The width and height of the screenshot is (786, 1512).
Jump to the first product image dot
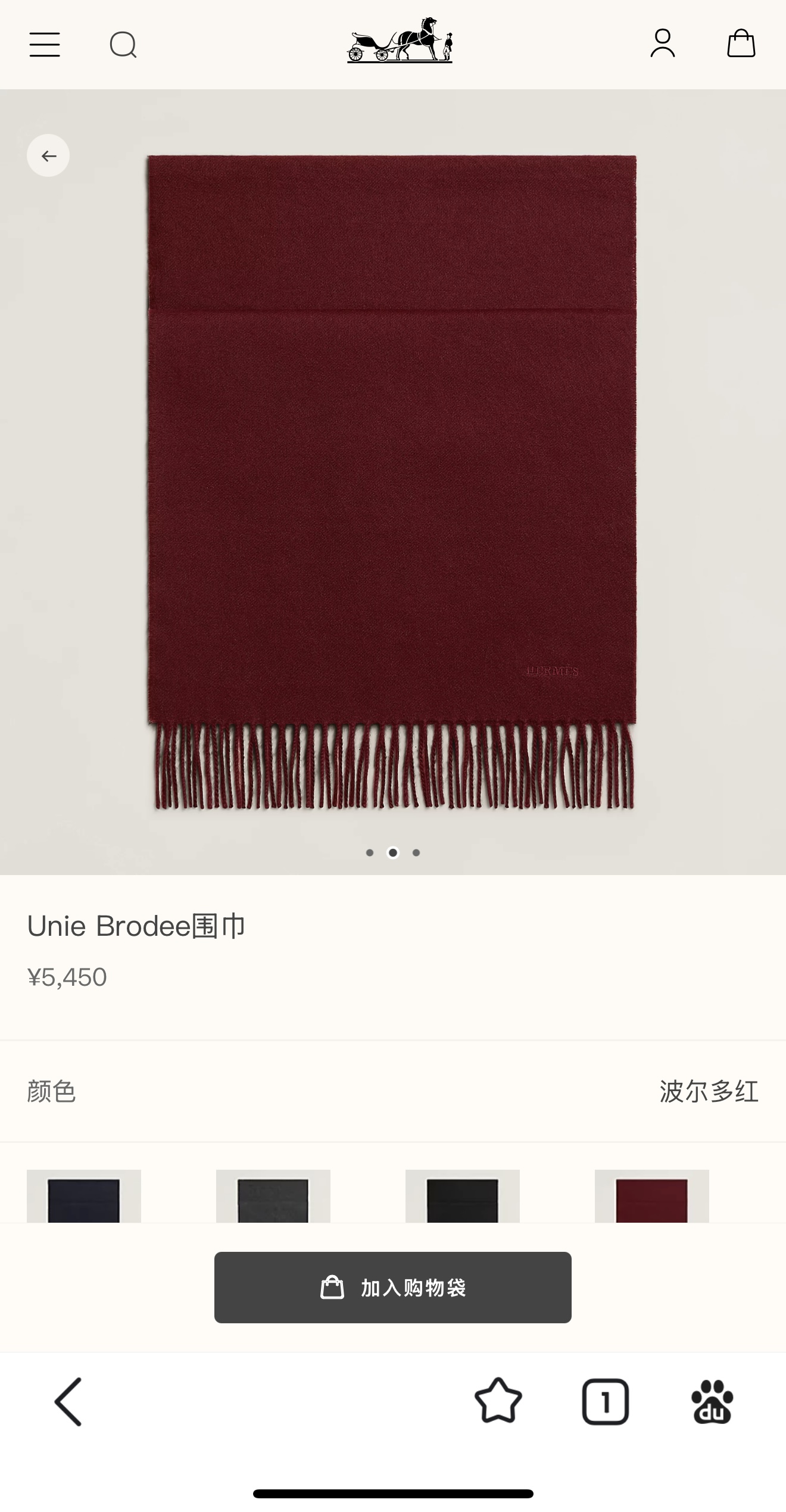pos(370,852)
